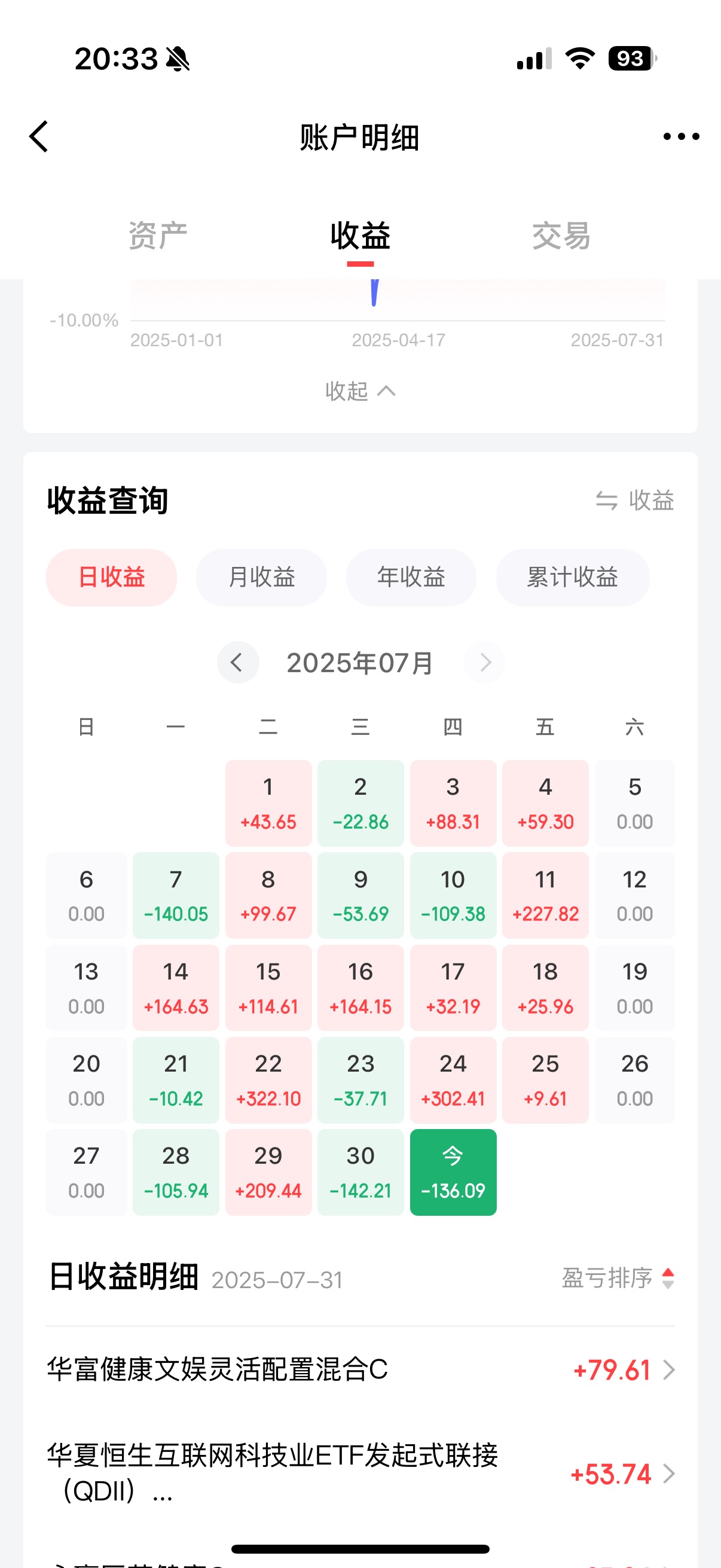Go back from 账户明细 page

tap(39, 136)
